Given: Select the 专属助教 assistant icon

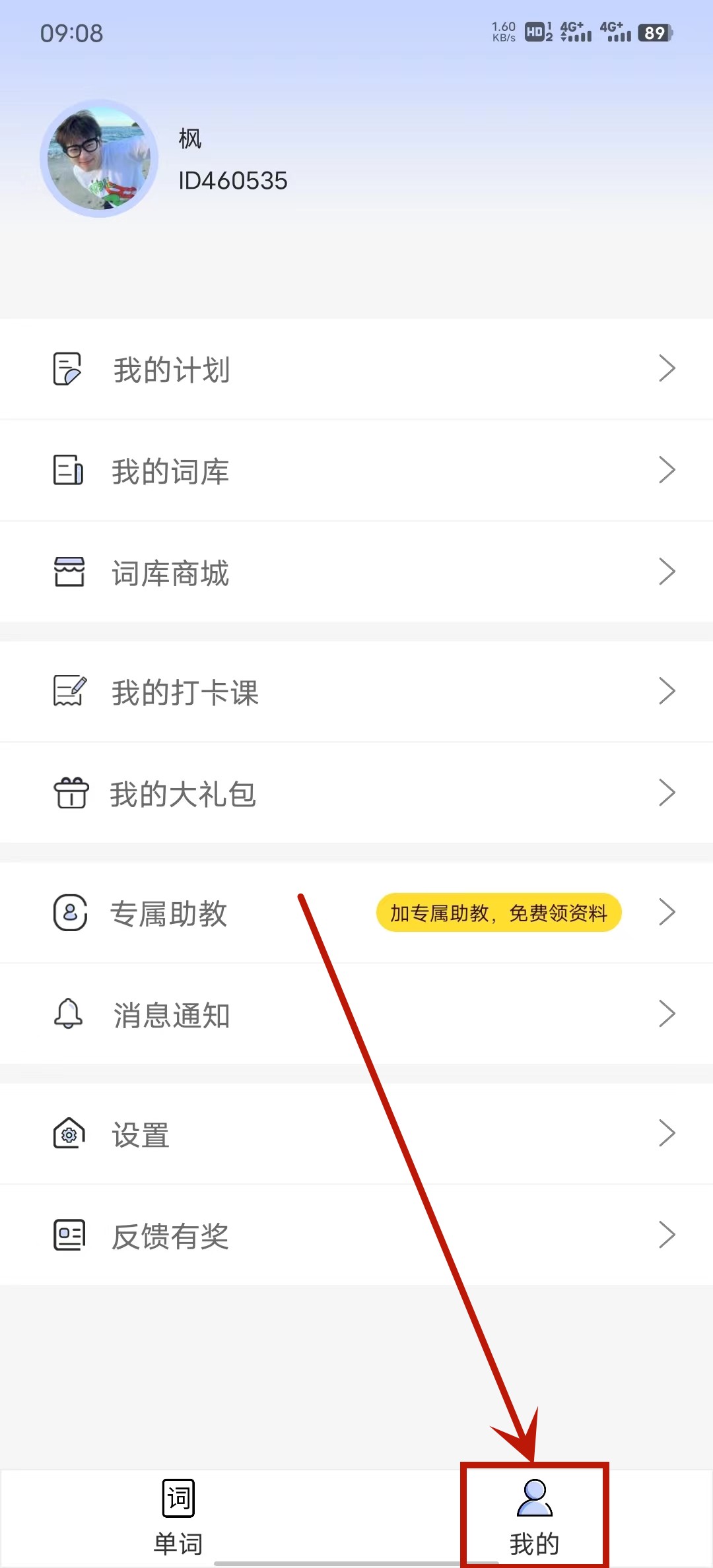Looking at the screenshot, I should click(x=69, y=913).
